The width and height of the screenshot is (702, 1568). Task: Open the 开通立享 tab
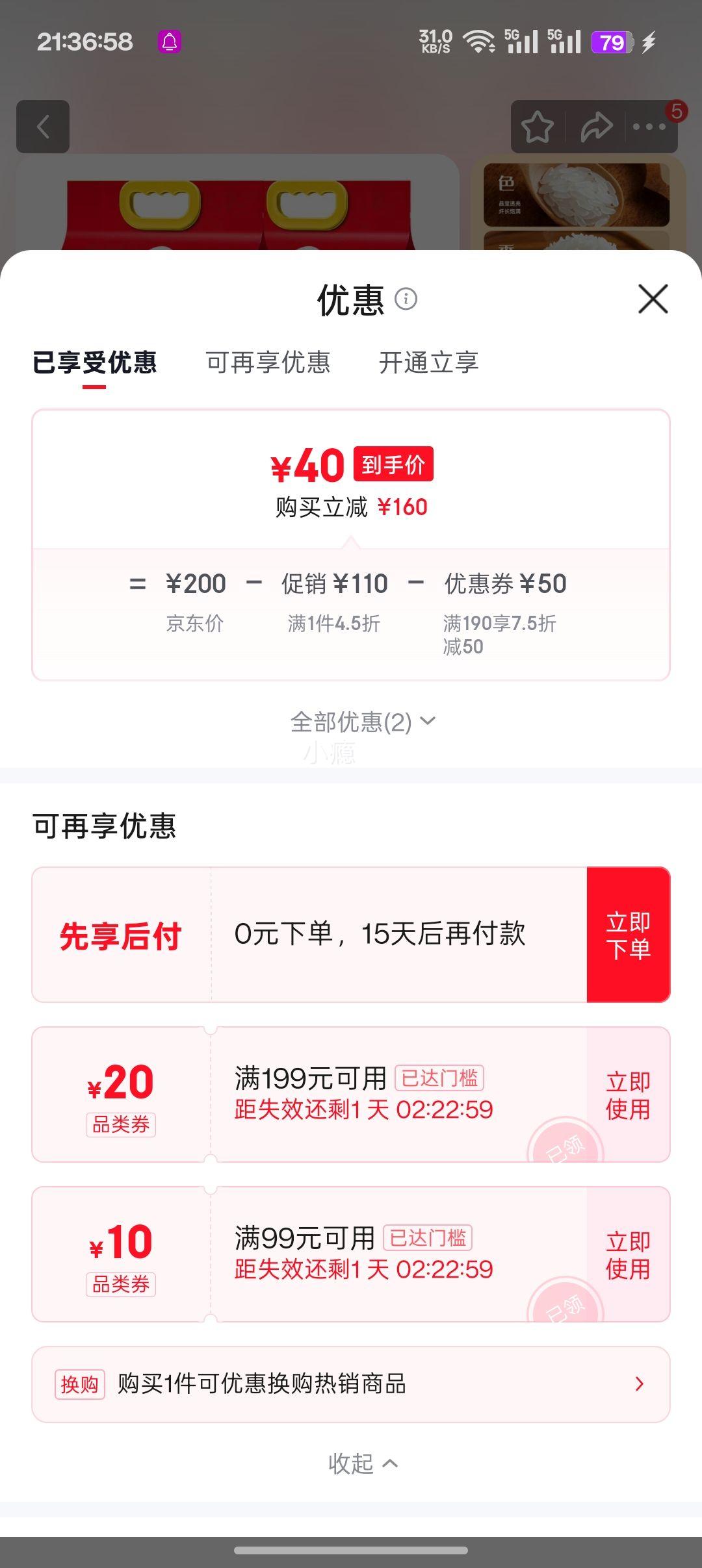point(429,364)
